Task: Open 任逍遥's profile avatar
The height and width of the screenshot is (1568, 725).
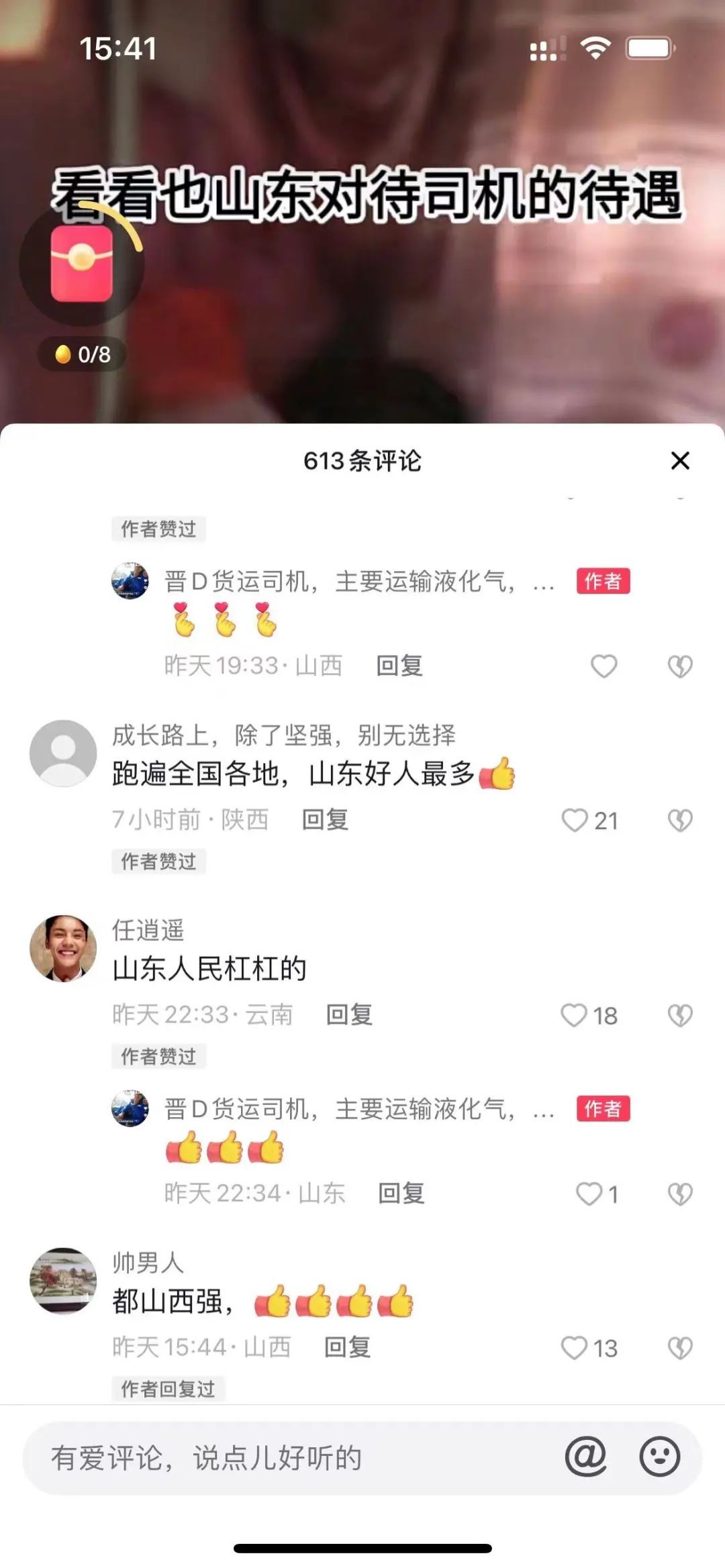Action: [63, 948]
